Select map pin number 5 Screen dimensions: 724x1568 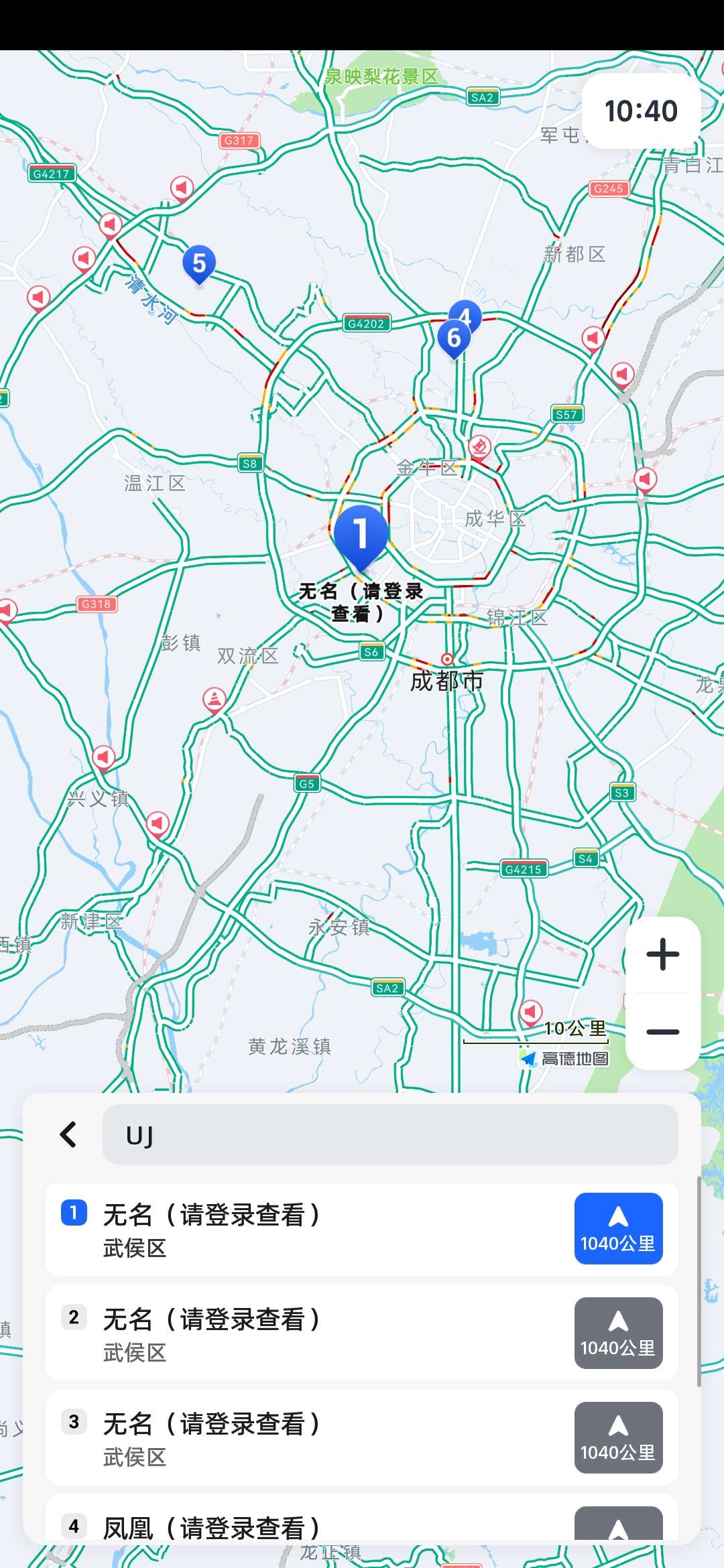coord(199,263)
